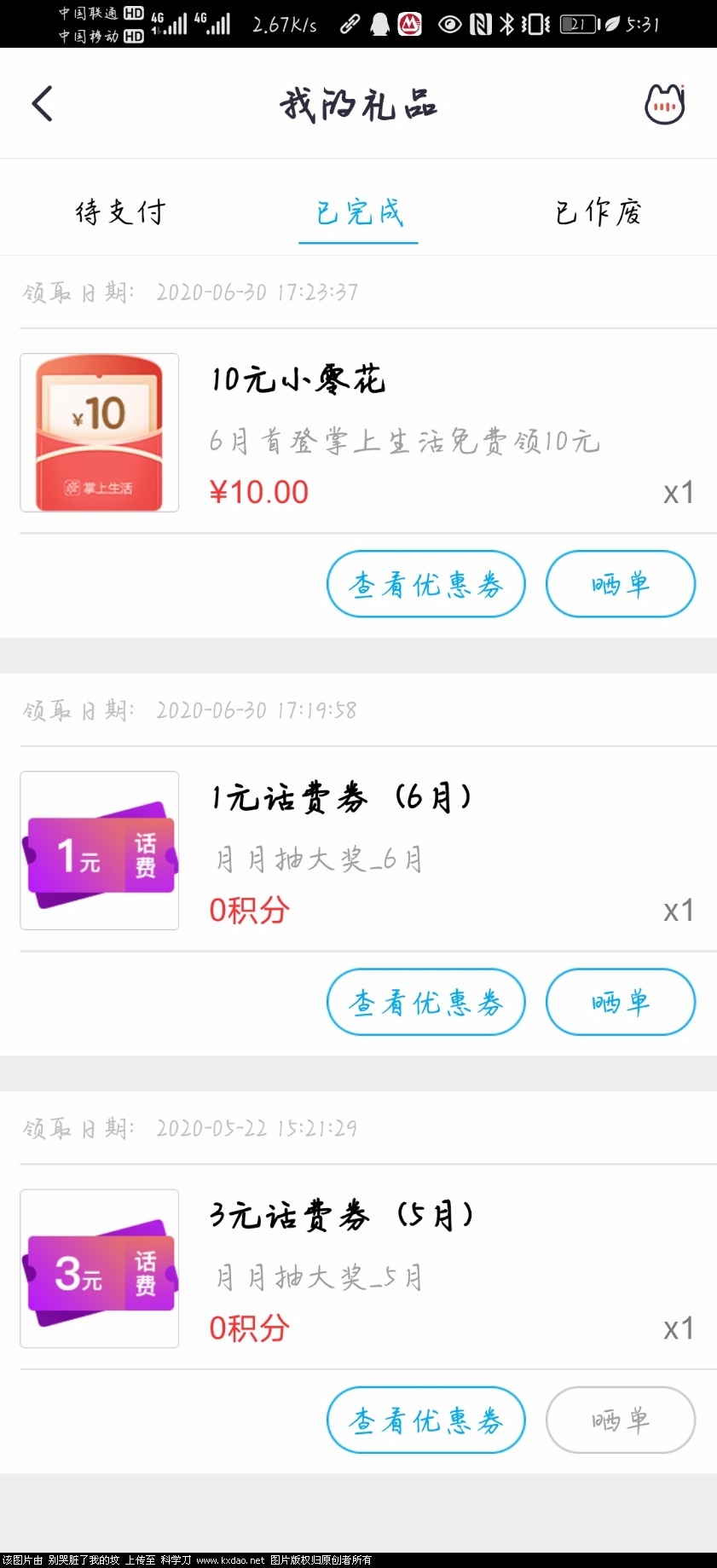Tap the 招商银行 app icon in the status bar
This screenshot has height=1568, width=717.
pos(409,24)
